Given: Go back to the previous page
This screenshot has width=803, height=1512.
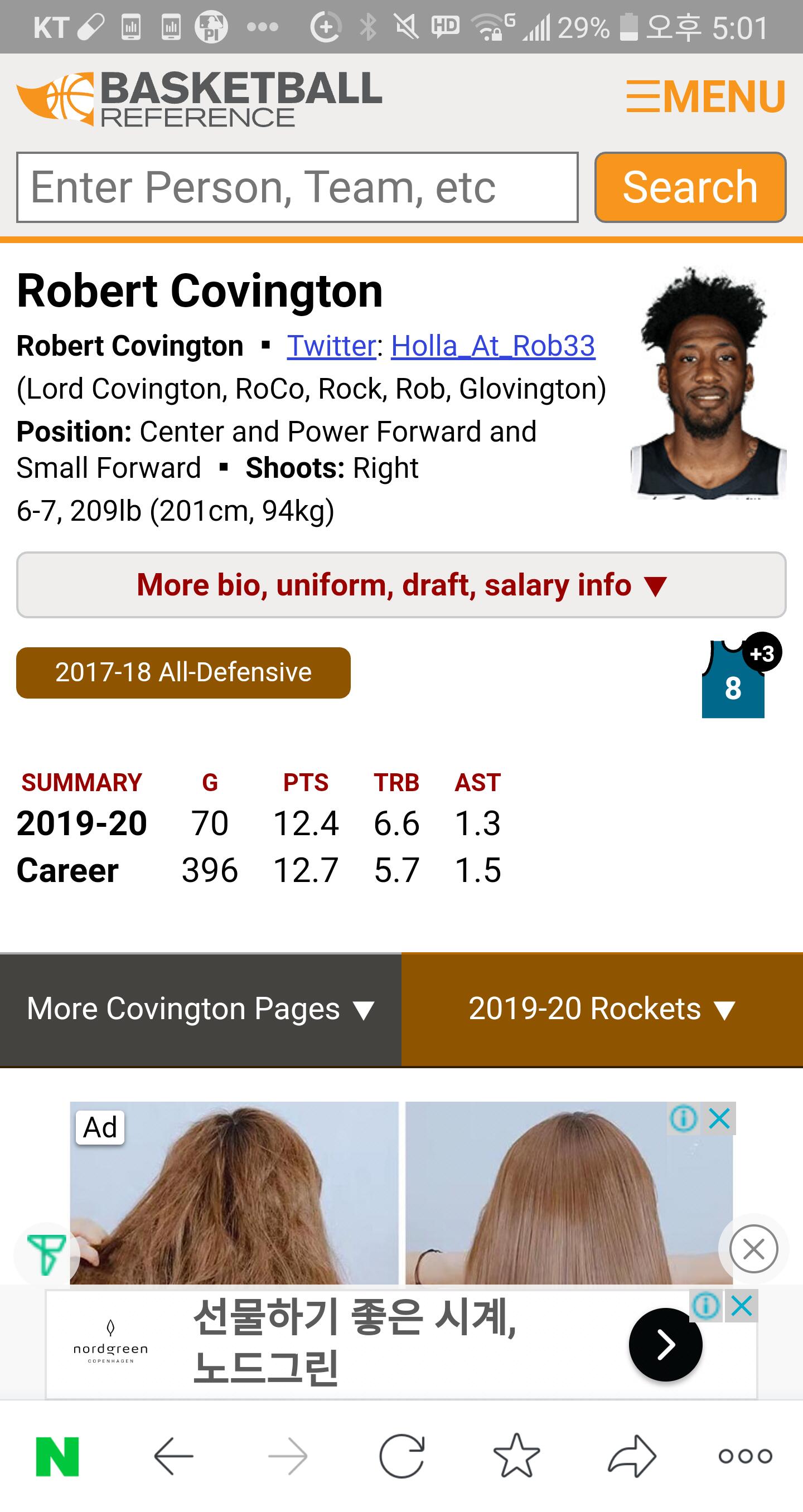Looking at the screenshot, I should click(x=173, y=1456).
